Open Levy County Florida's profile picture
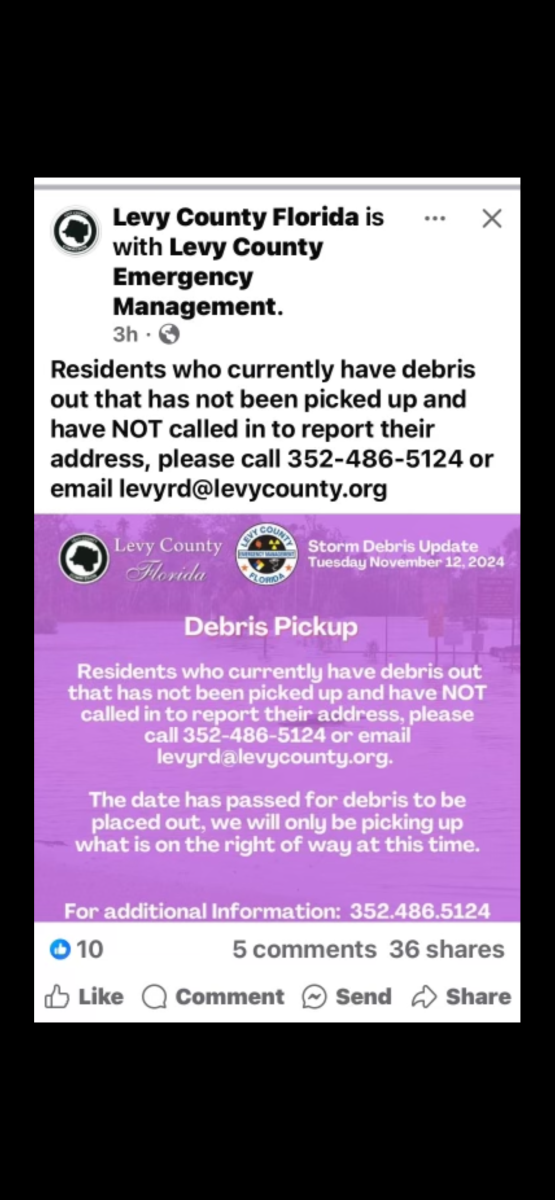The height and width of the screenshot is (1200, 555). [x=76, y=232]
